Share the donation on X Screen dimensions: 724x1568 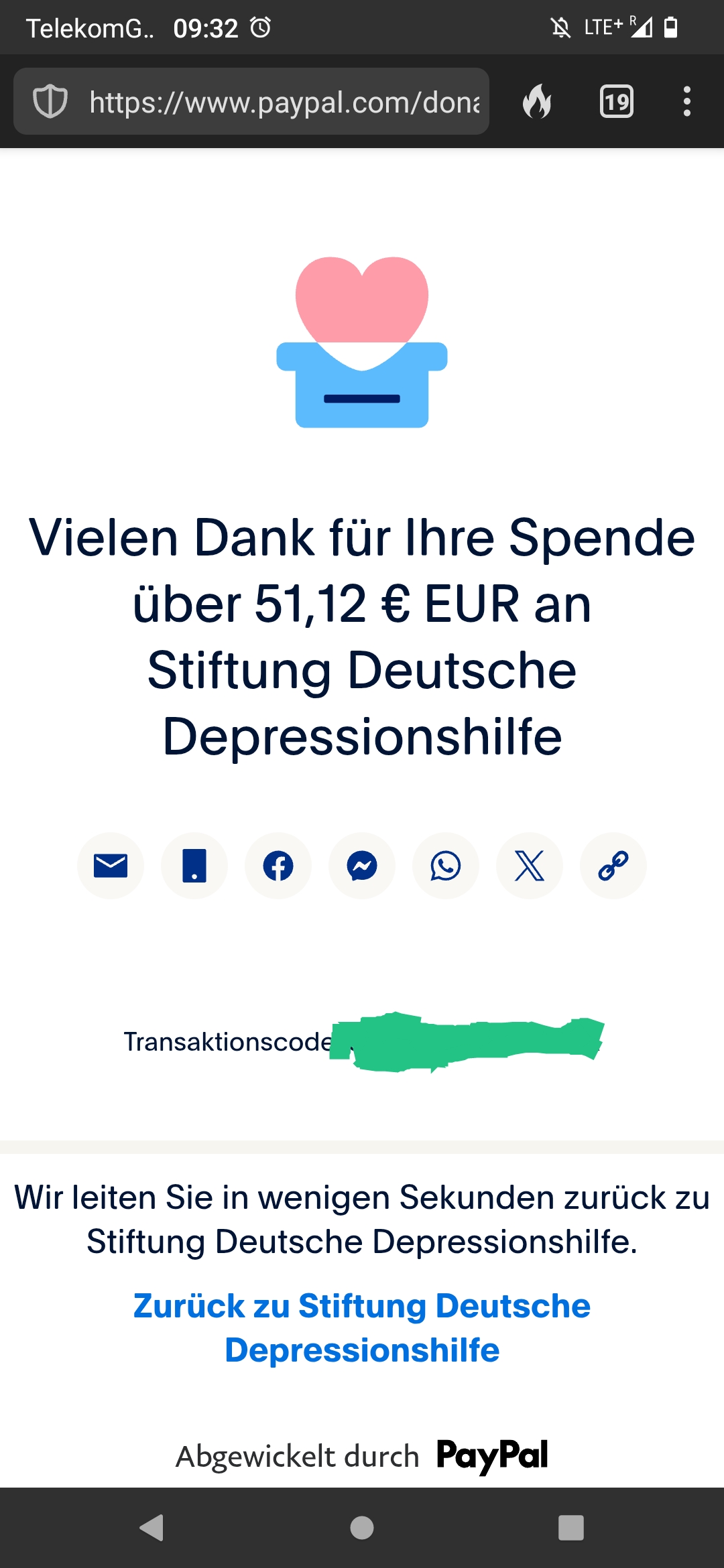point(530,866)
